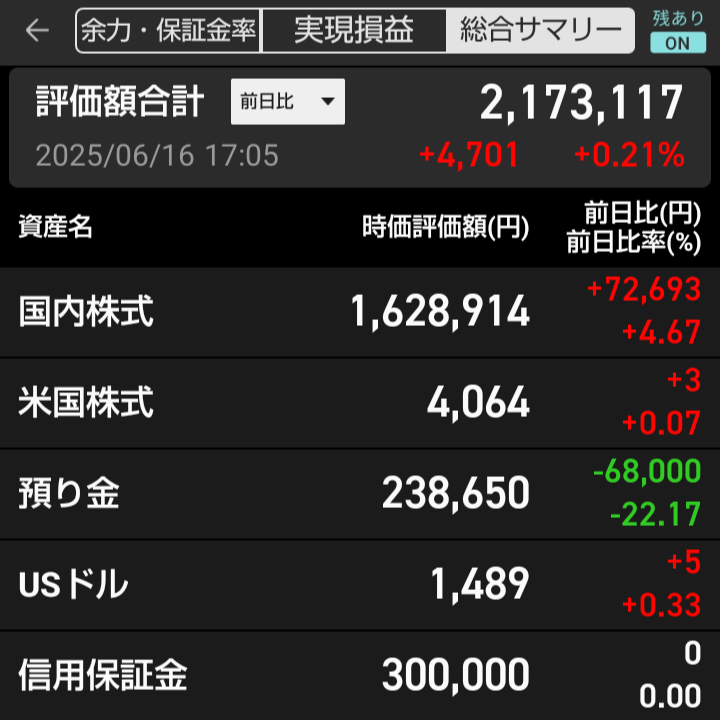Screen dimensions: 720x720
Task: Switch to the 余力・保証金率 tab
Action: click(168, 31)
